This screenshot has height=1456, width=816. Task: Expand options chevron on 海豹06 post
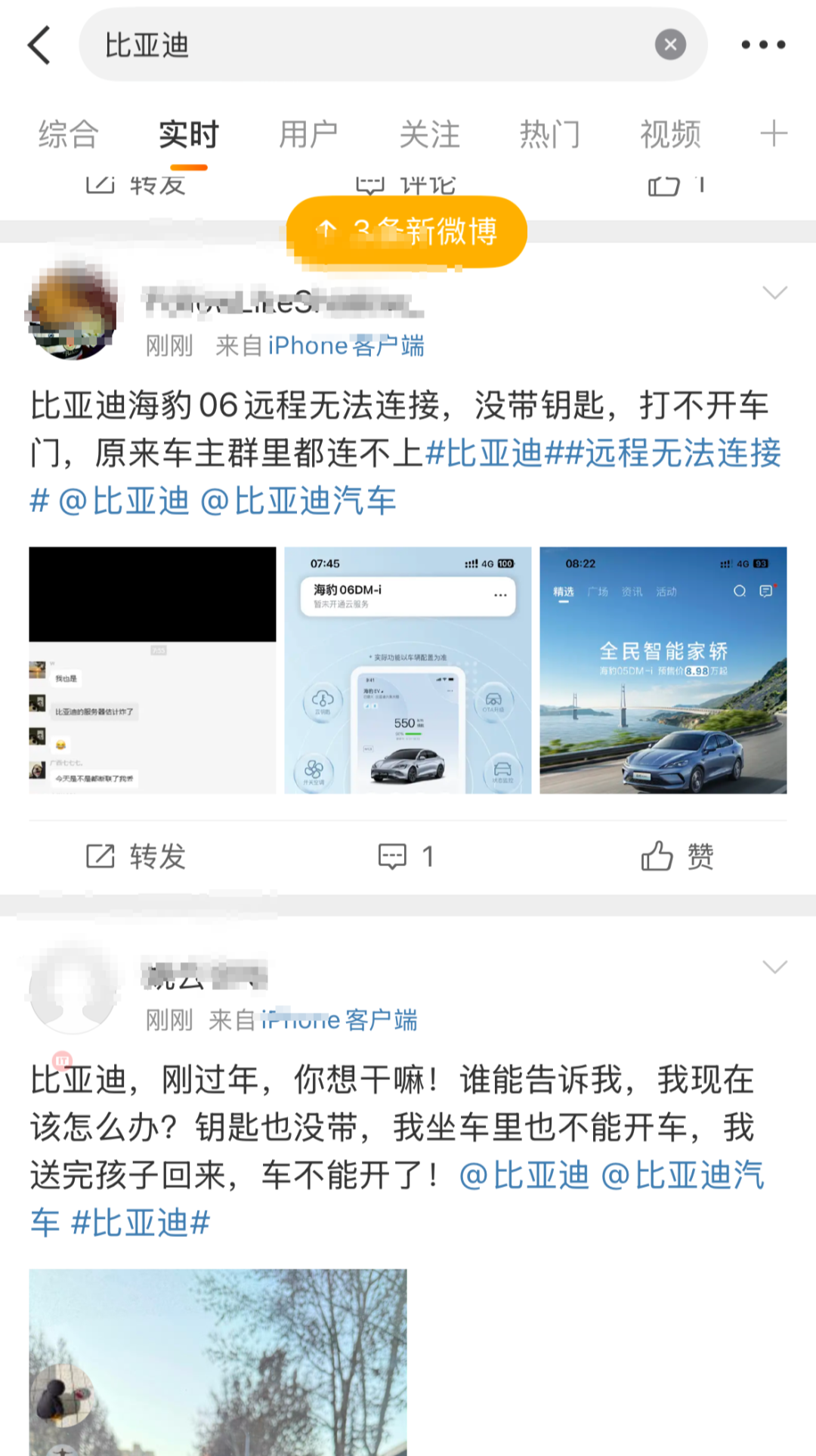point(774,292)
